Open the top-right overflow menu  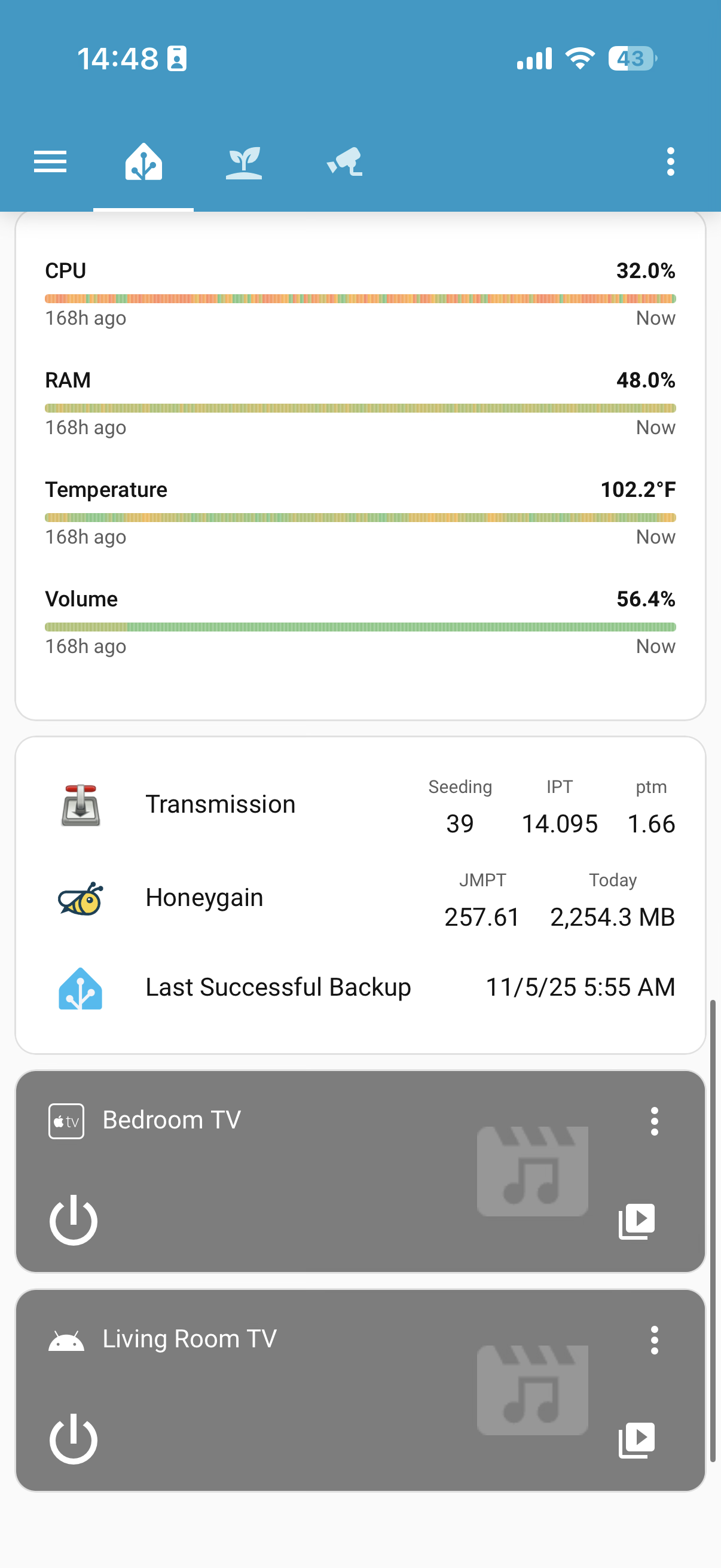(x=670, y=161)
